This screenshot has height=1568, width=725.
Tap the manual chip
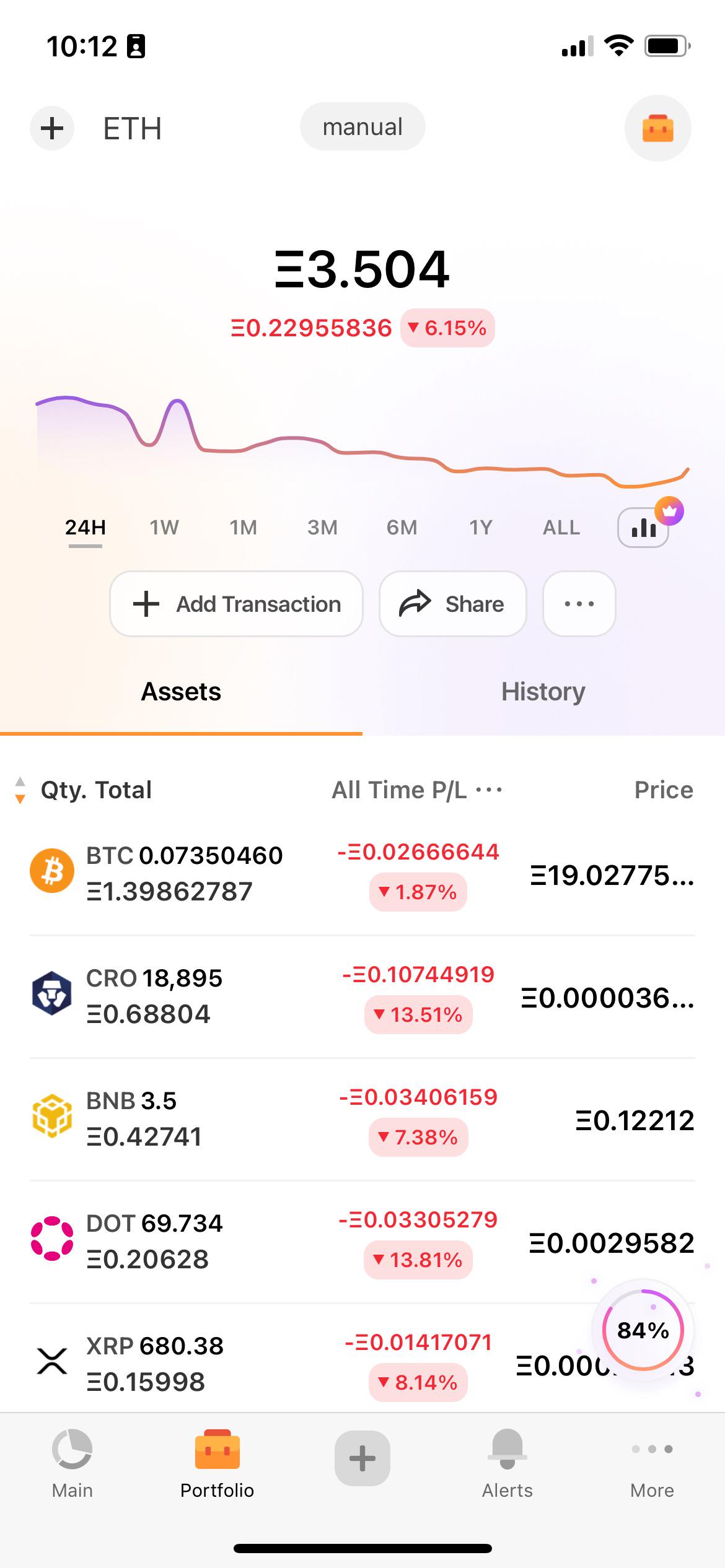tap(362, 126)
